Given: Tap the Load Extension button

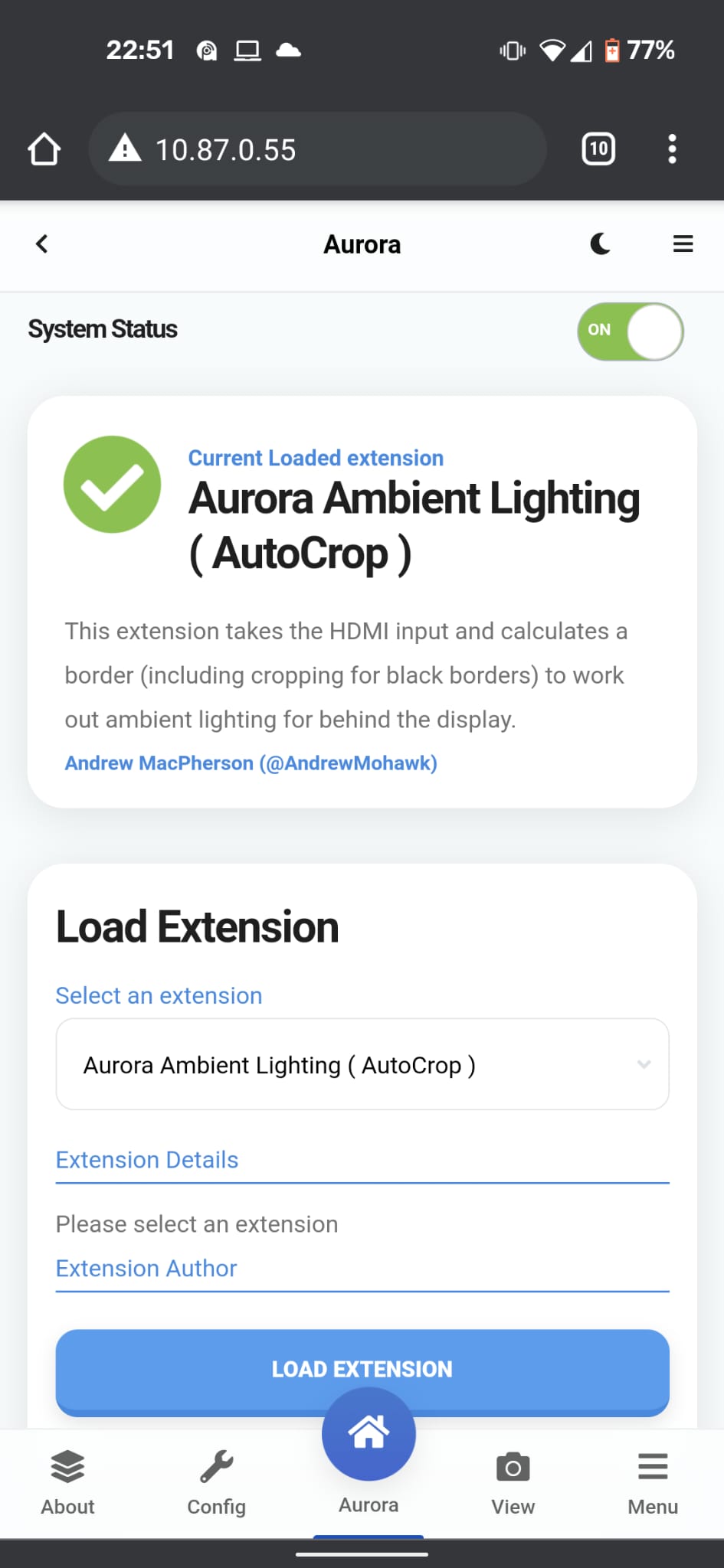Looking at the screenshot, I should click(362, 1370).
